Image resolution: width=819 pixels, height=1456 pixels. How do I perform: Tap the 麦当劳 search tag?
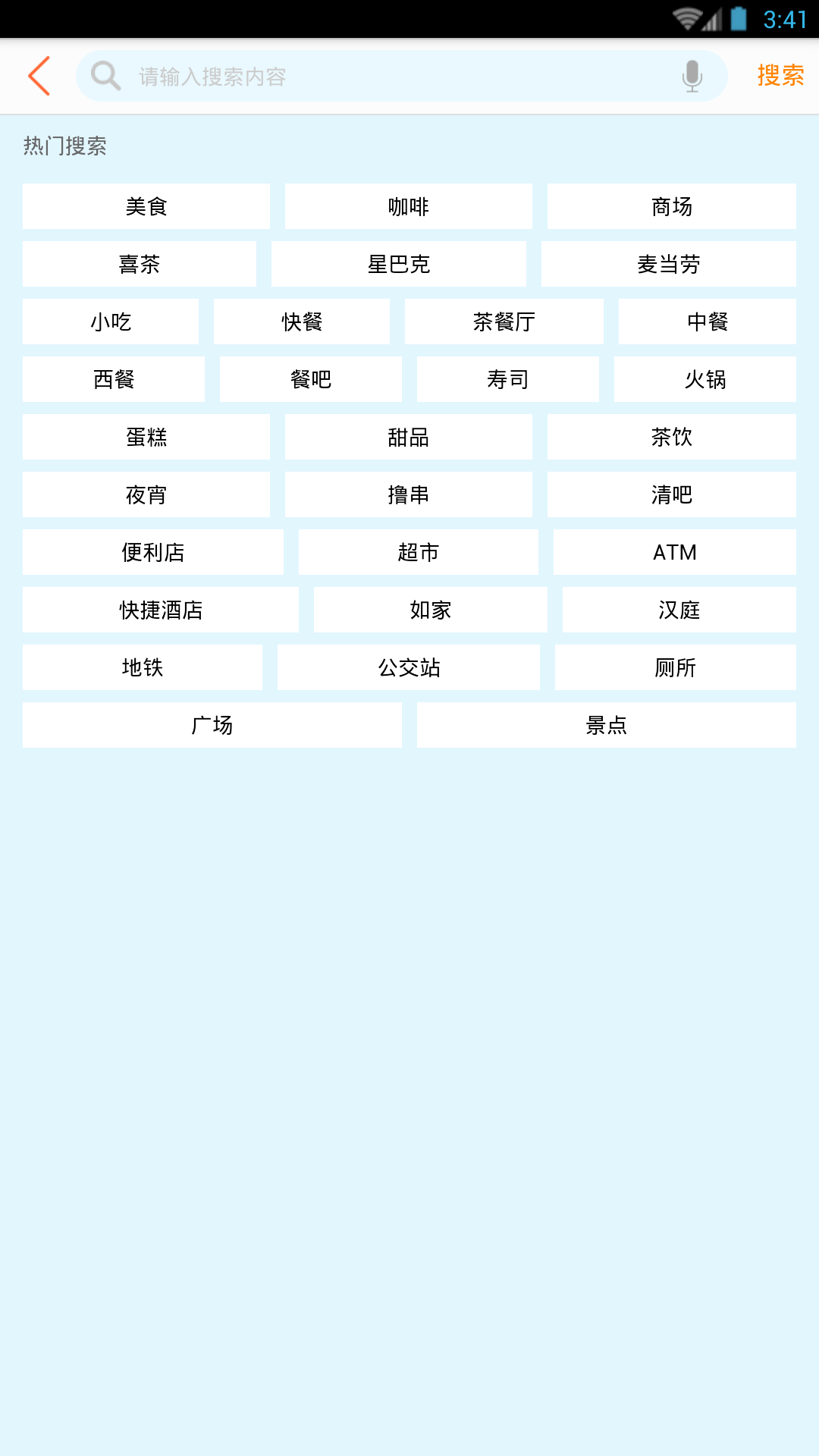669,264
